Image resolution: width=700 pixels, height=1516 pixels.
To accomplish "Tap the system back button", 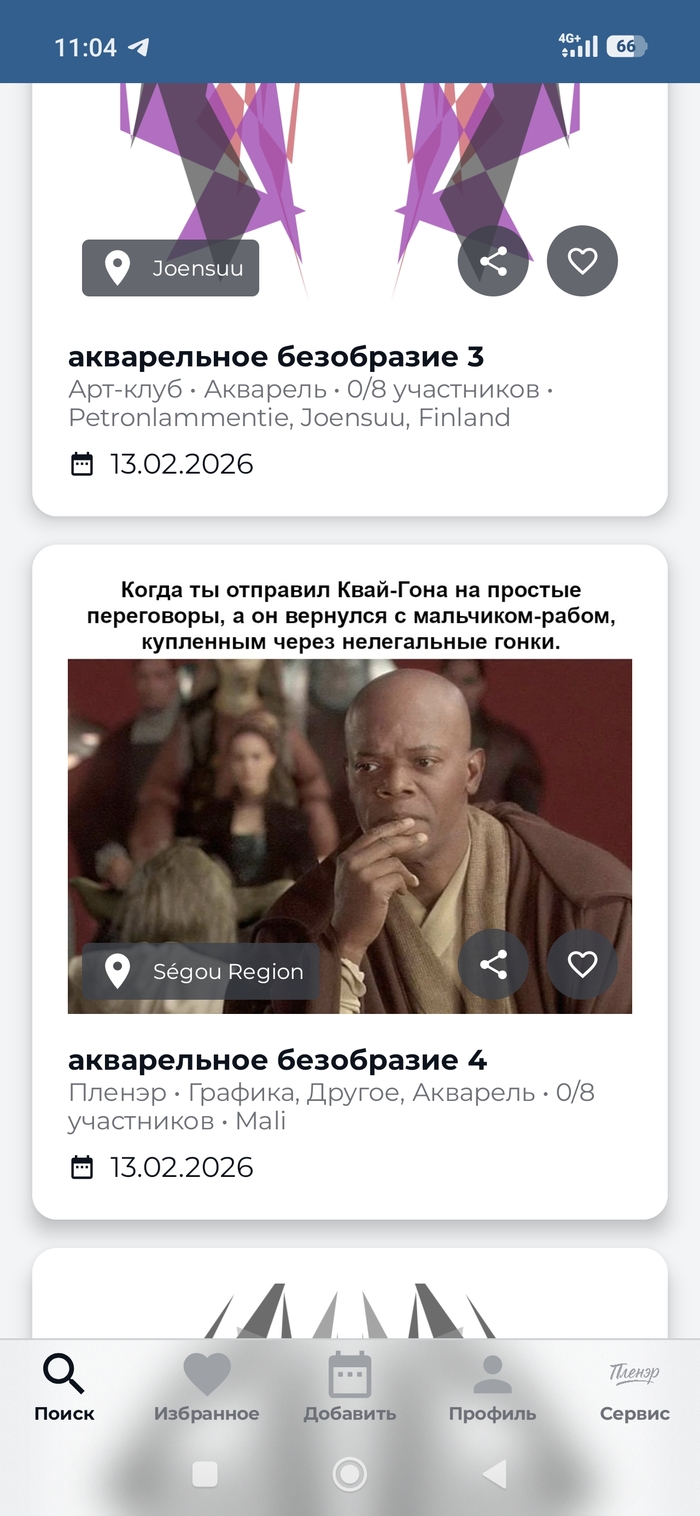I will [494, 1473].
